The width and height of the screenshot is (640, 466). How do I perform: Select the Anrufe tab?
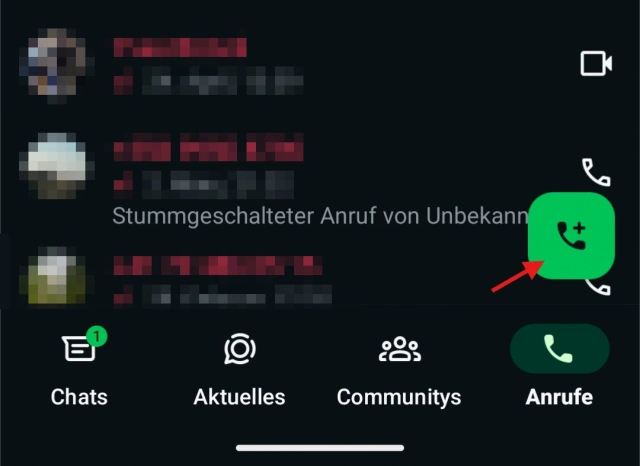tap(559, 368)
